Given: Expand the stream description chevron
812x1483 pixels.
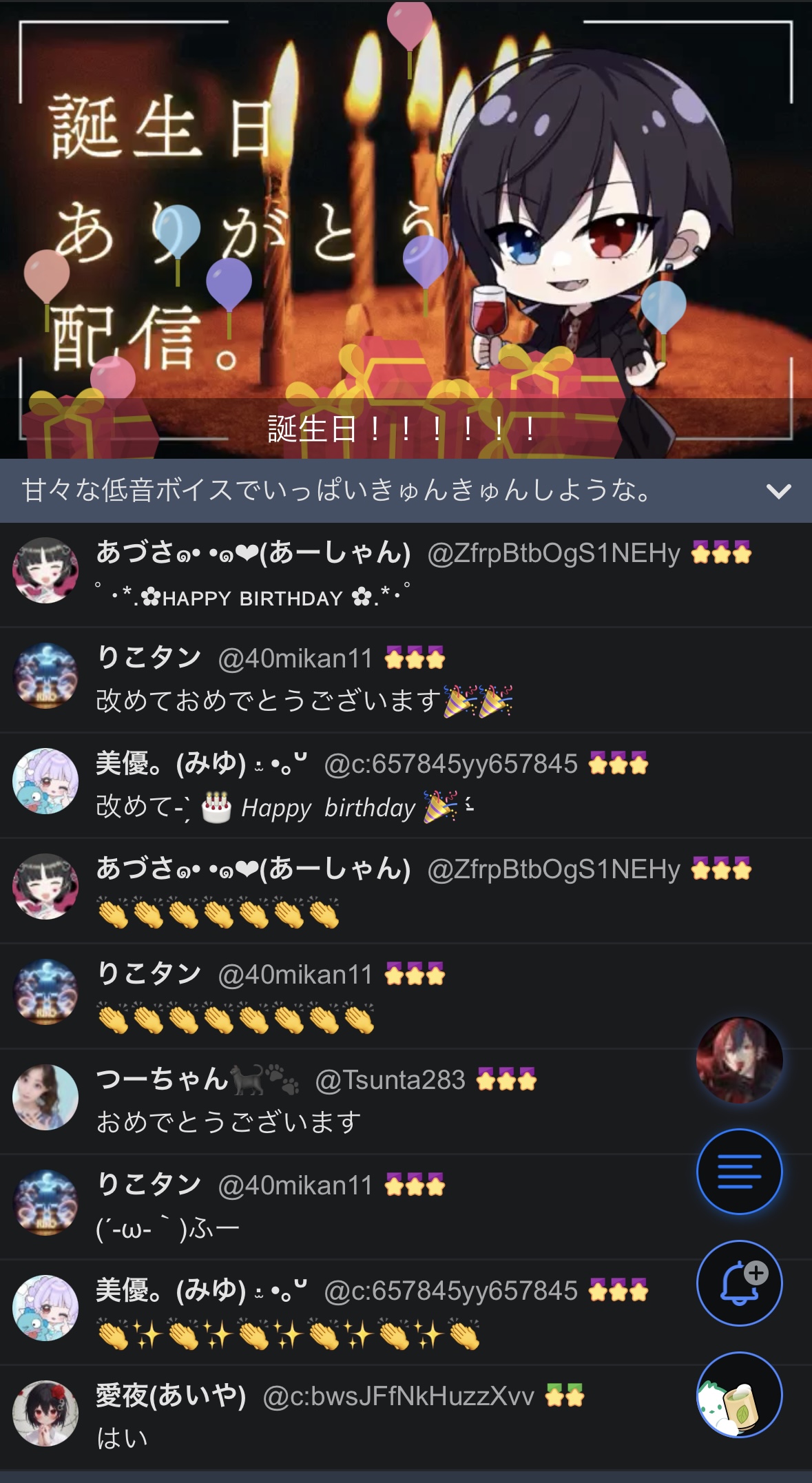Looking at the screenshot, I should 778,491.
